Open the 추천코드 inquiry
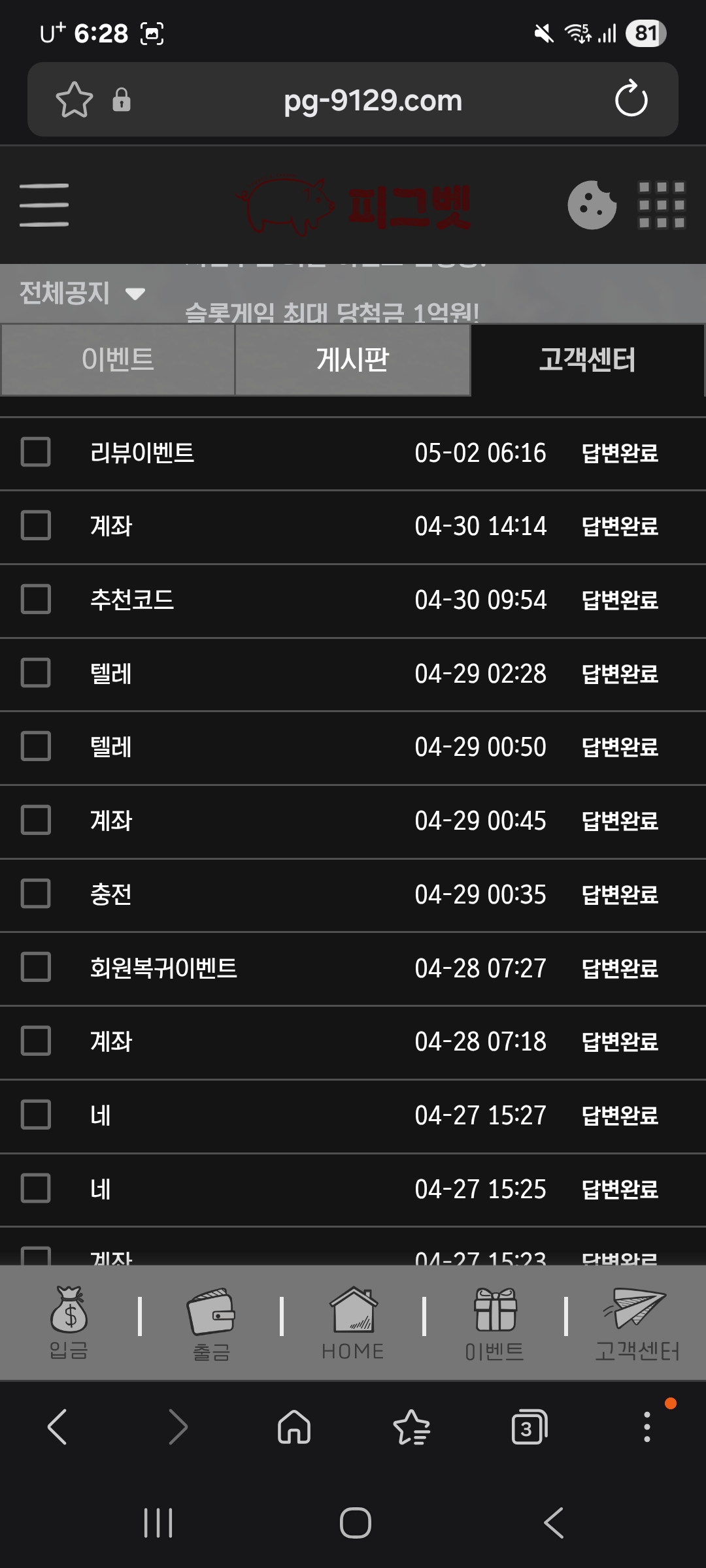The height and width of the screenshot is (1568, 706). pos(353,600)
